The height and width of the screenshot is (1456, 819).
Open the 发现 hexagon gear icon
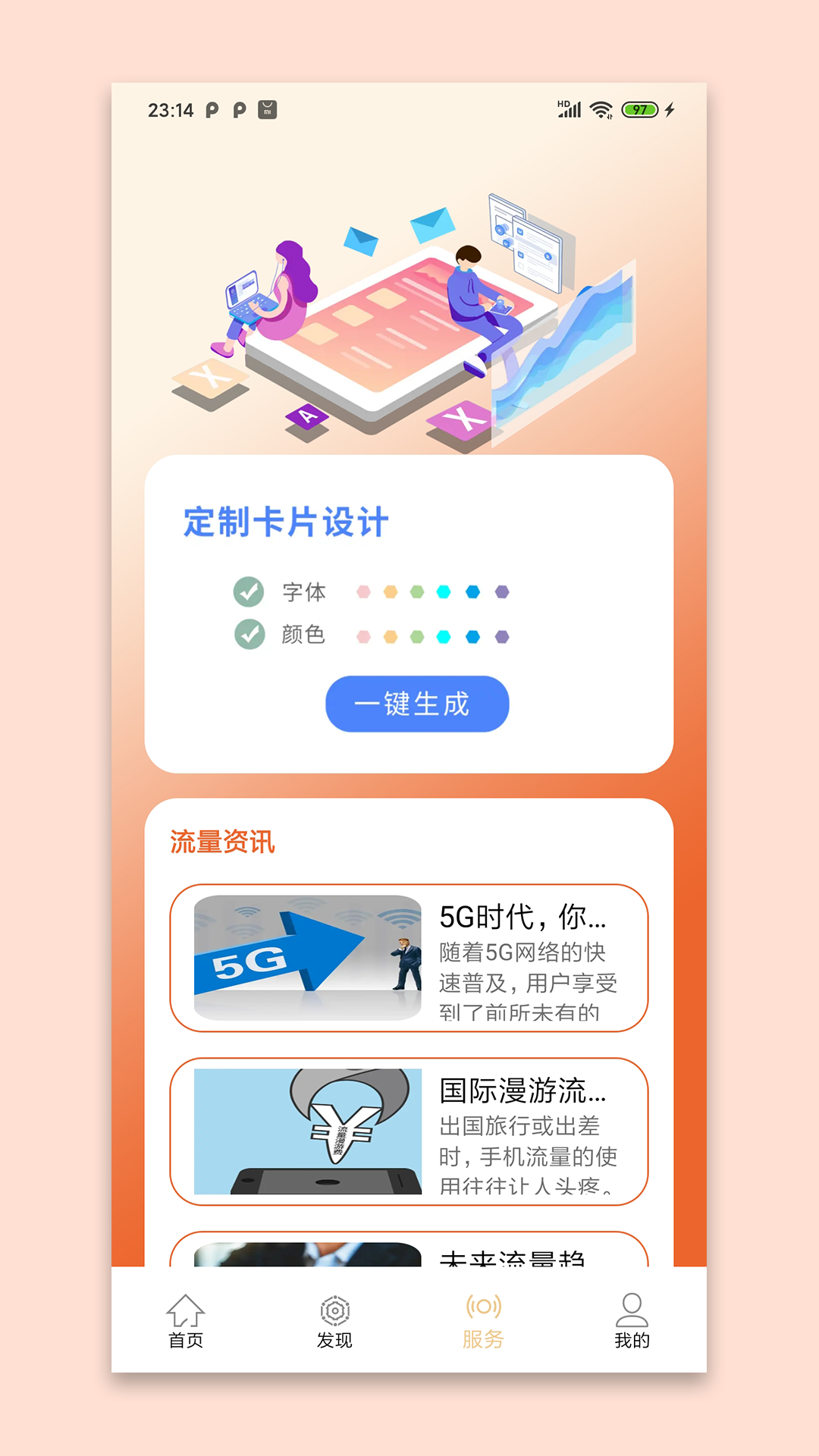334,1308
